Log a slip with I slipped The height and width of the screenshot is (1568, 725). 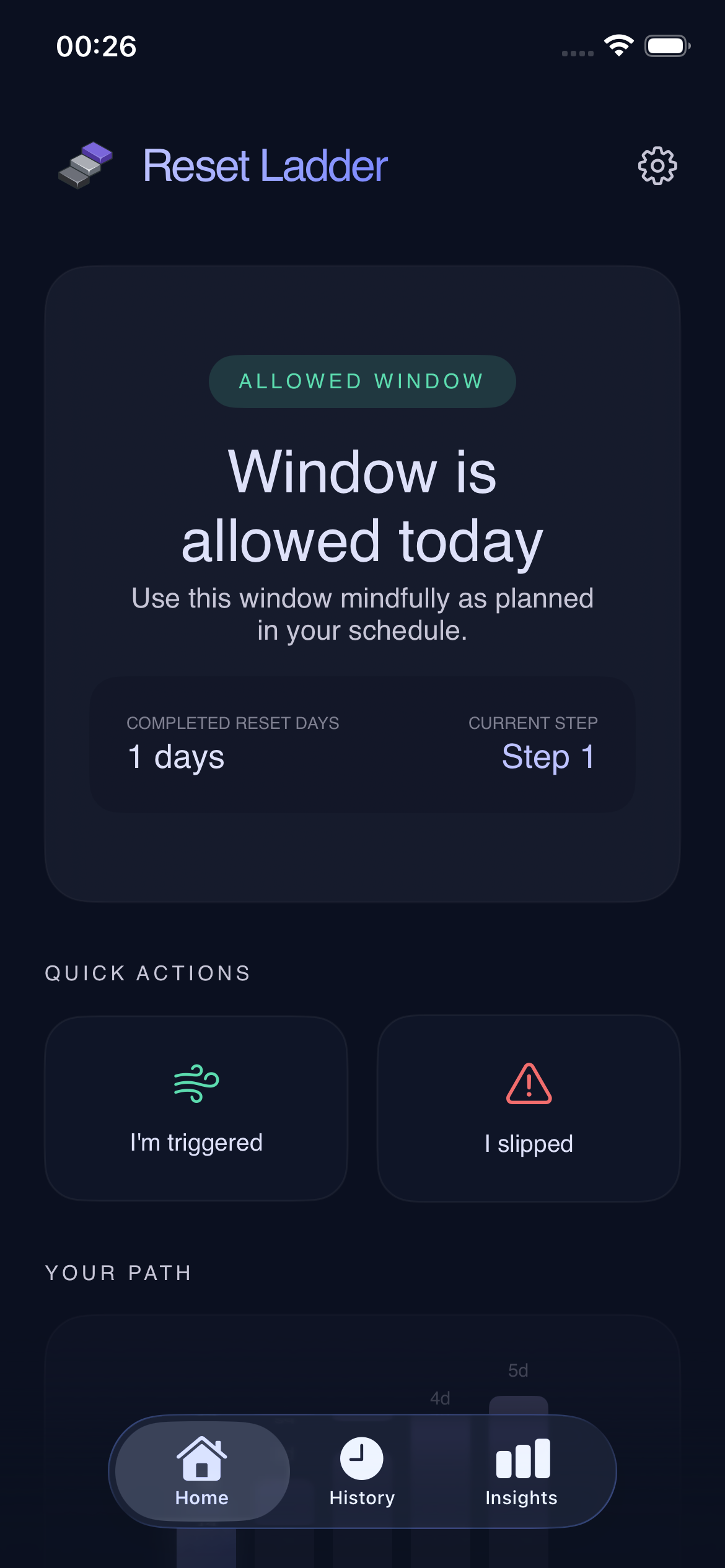tap(529, 1108)
